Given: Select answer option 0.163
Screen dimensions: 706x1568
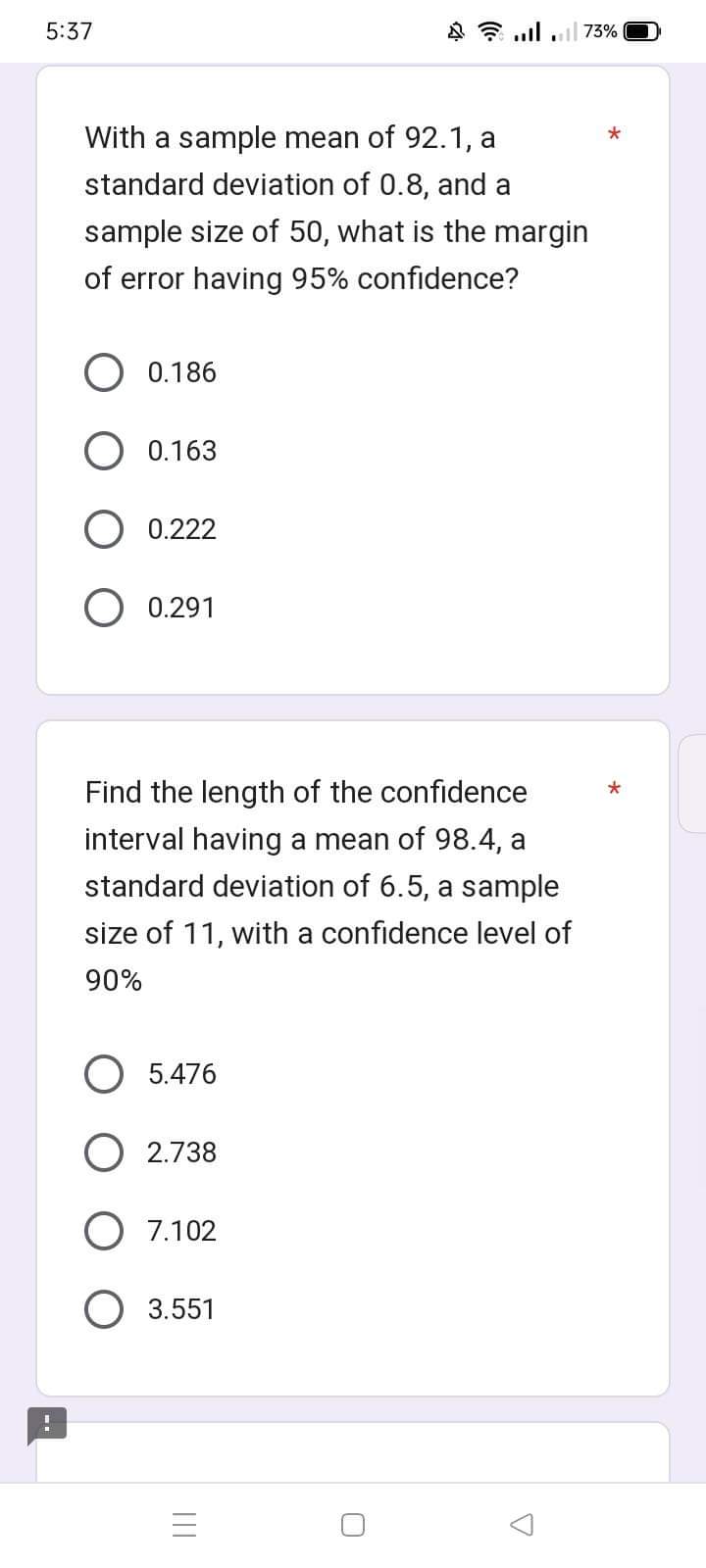Looking at the screenshot, I should click(104, 450).
